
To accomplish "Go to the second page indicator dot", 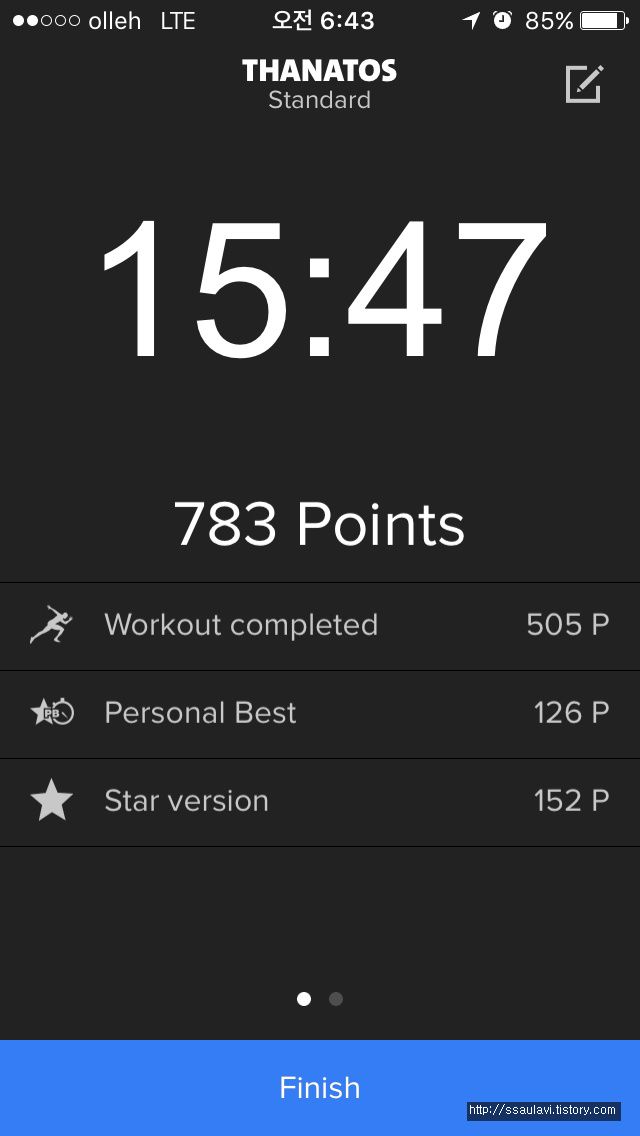I will tap(336, 999).
